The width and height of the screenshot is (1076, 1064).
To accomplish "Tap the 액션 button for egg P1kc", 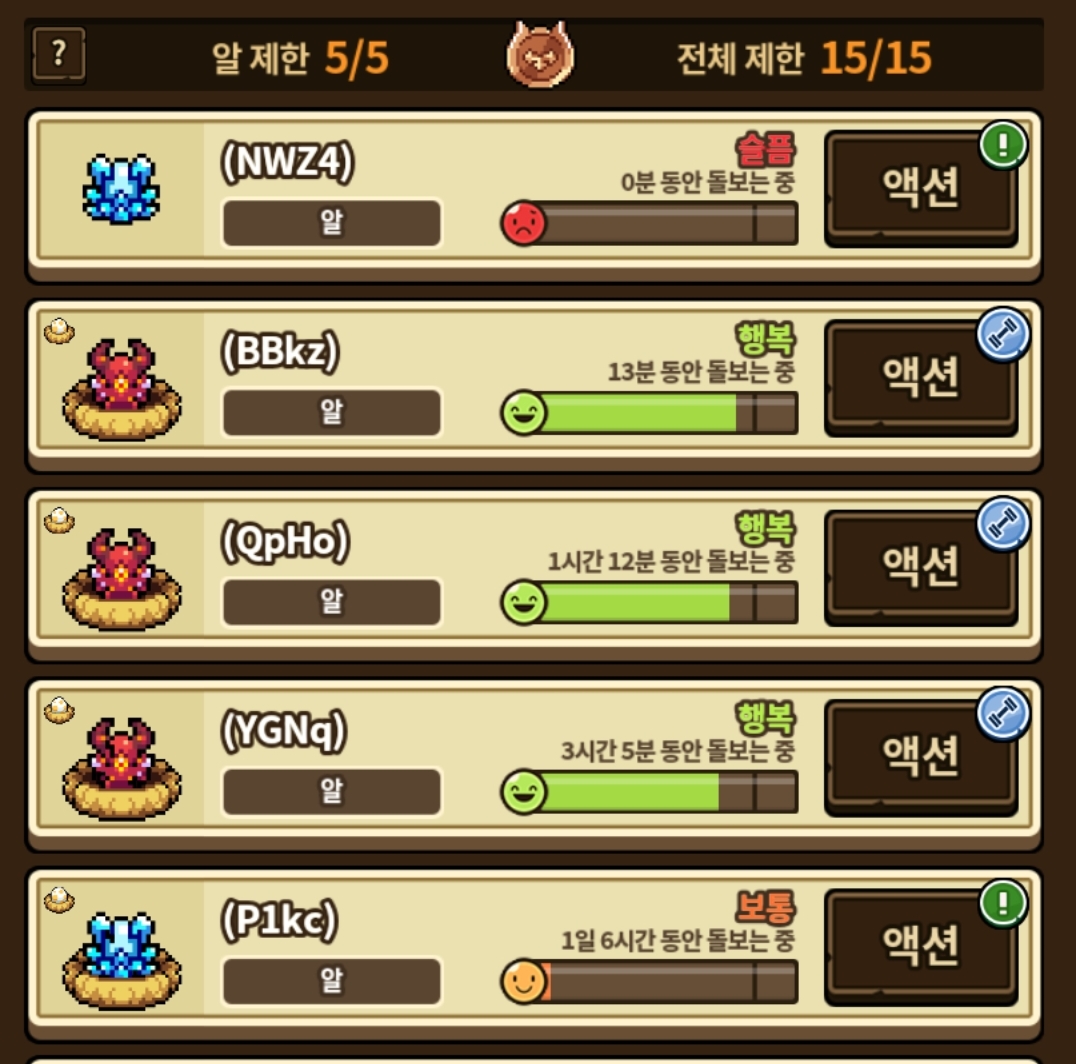I will [x=920, y=945].
